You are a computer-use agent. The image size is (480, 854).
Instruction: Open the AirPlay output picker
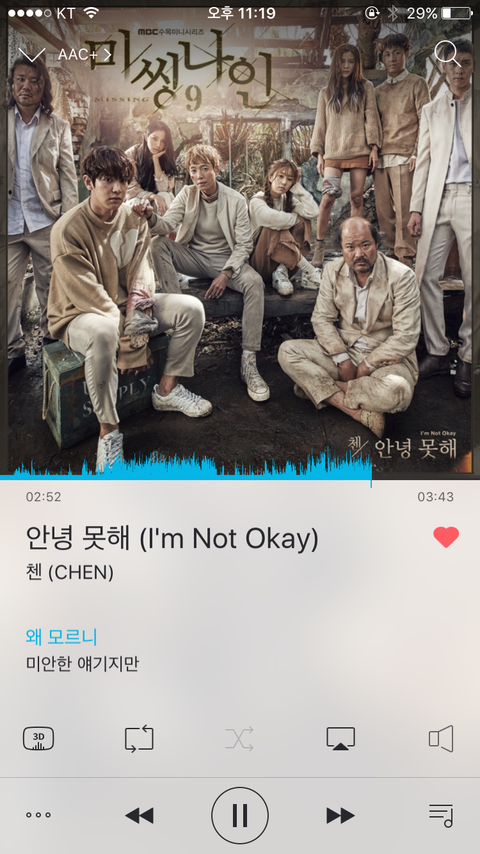(341, 739)
